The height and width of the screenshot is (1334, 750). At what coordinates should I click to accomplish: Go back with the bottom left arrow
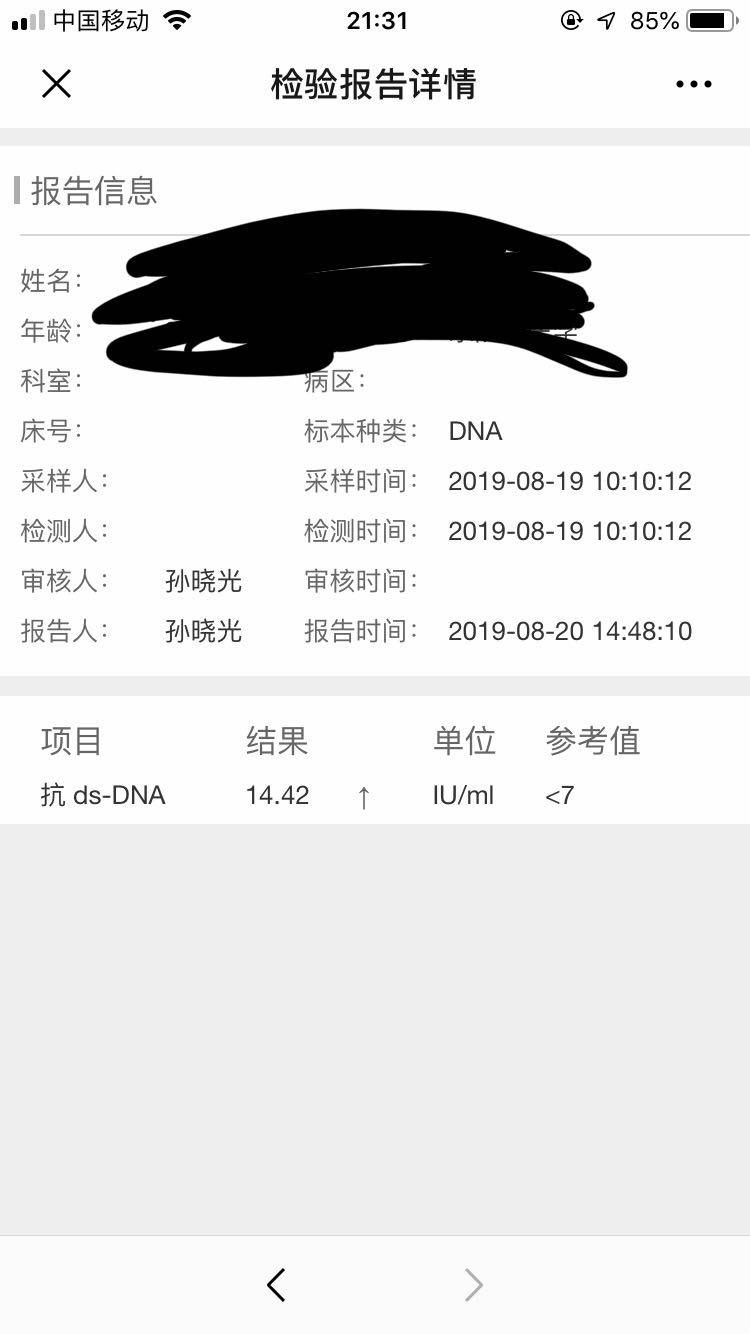tap(277, 1285)
